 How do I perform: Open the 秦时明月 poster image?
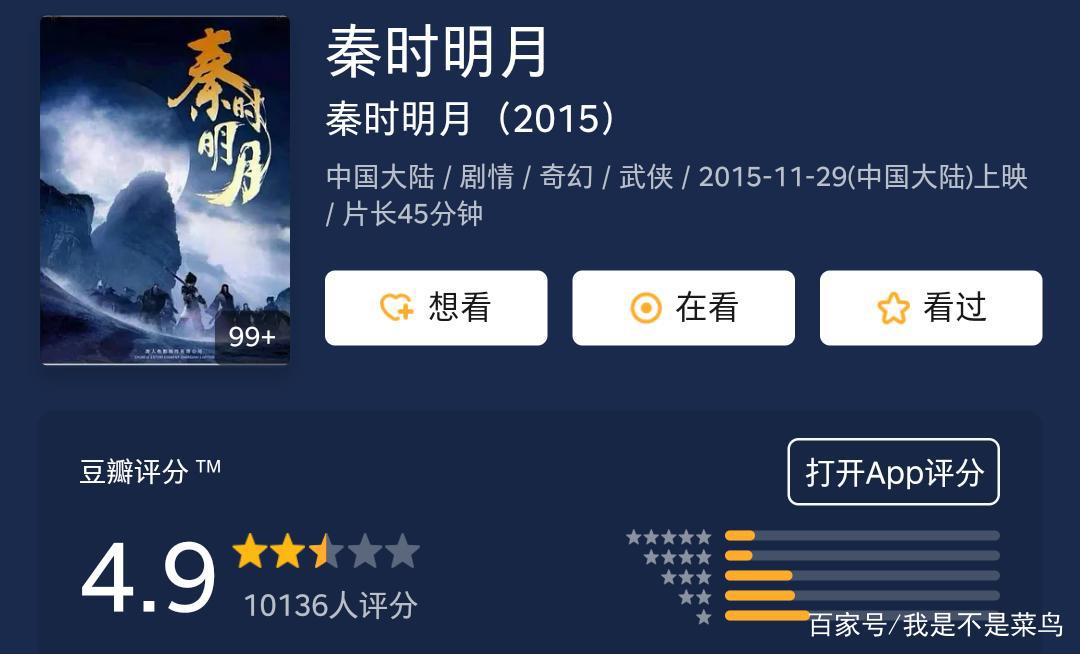[165, 190]
